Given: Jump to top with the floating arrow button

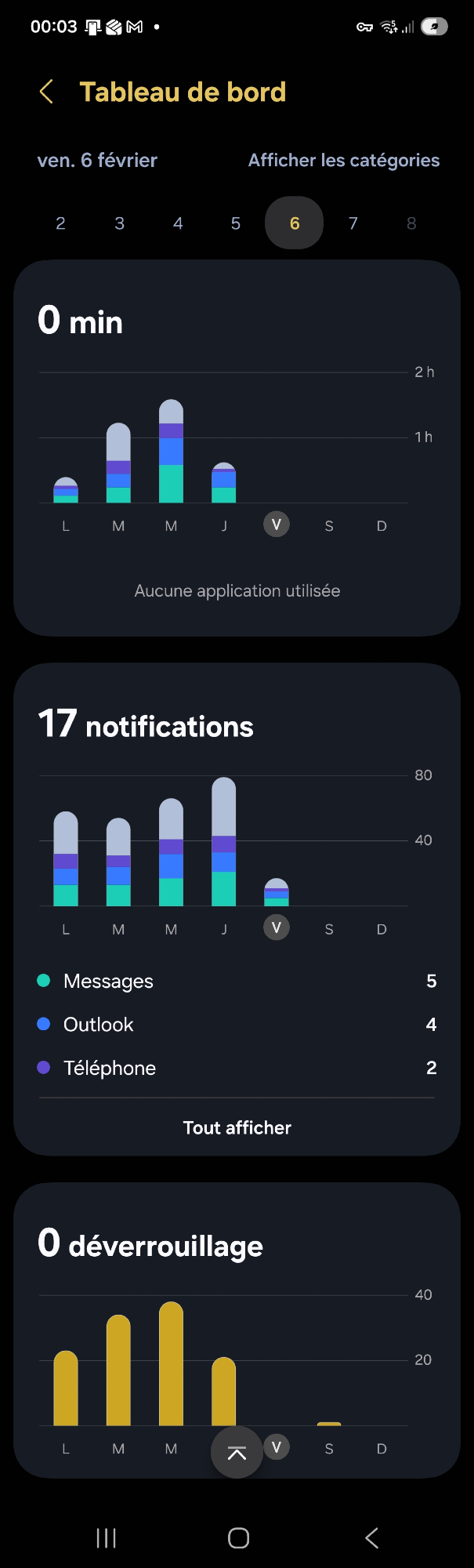Looking at the screenshot, I should point(237,1453).
